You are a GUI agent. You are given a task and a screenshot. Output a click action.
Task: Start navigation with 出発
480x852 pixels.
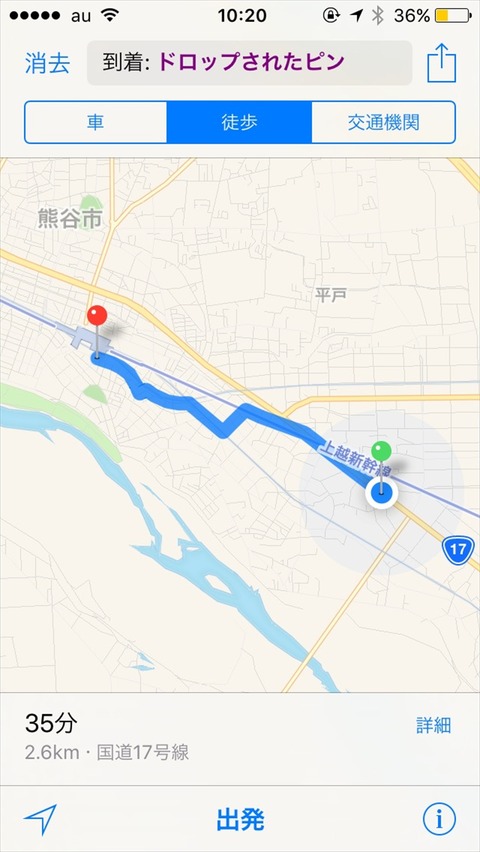click(x=240, y=819)
